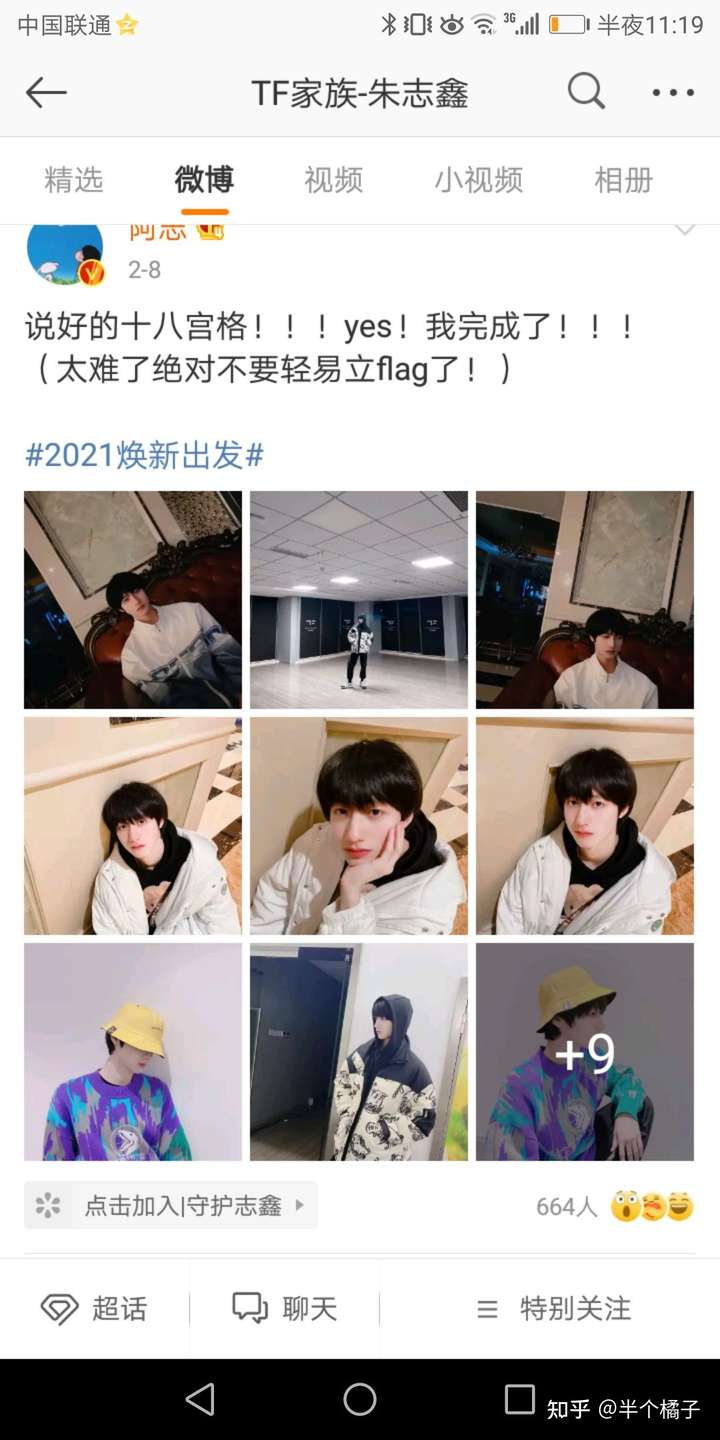
Task: View the +9 more photos tile
Action: 585,1052
